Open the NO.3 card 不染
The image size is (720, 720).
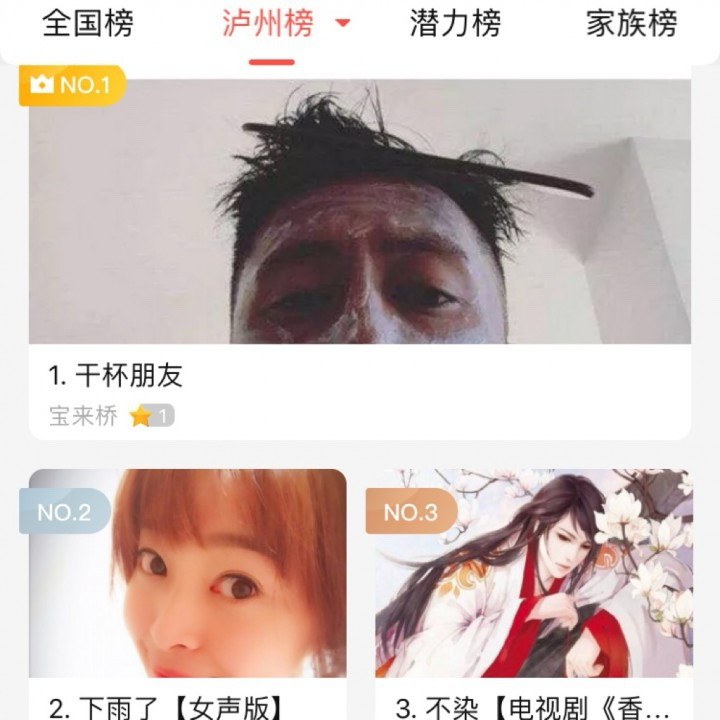pyautogui.click(x=534, y=590)
